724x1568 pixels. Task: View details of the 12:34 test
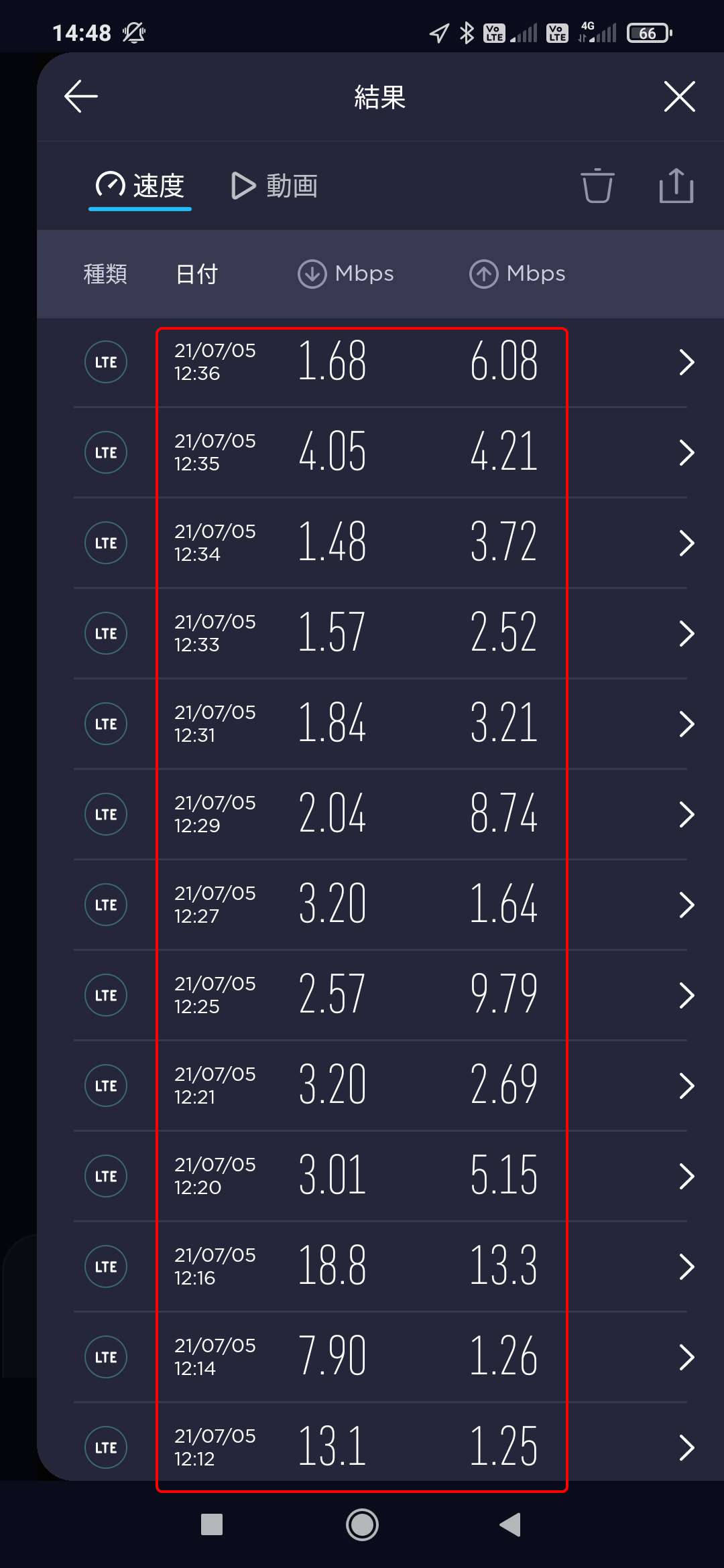pyautogui.click(x=380, y=543)
